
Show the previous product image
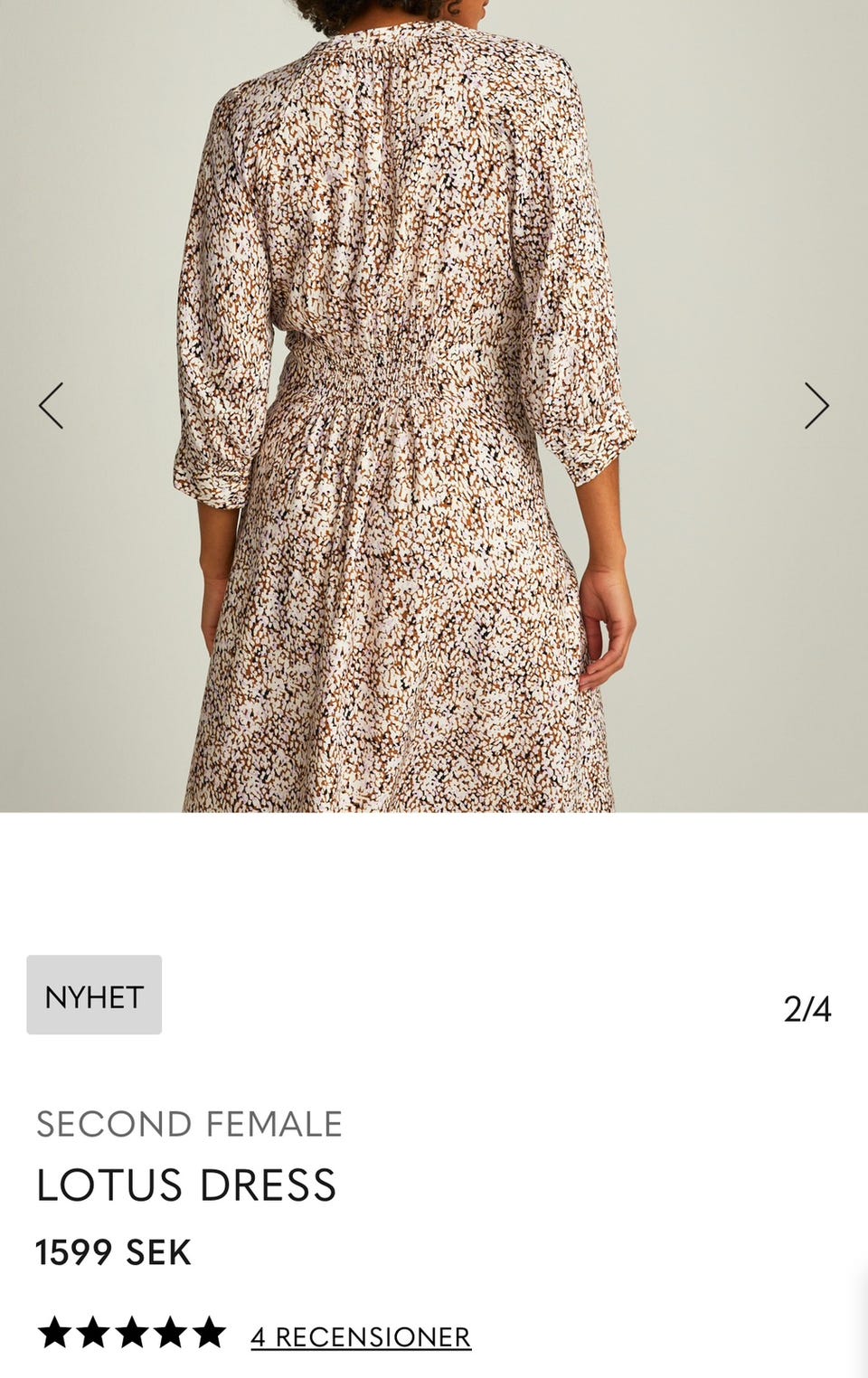[52, 405]
